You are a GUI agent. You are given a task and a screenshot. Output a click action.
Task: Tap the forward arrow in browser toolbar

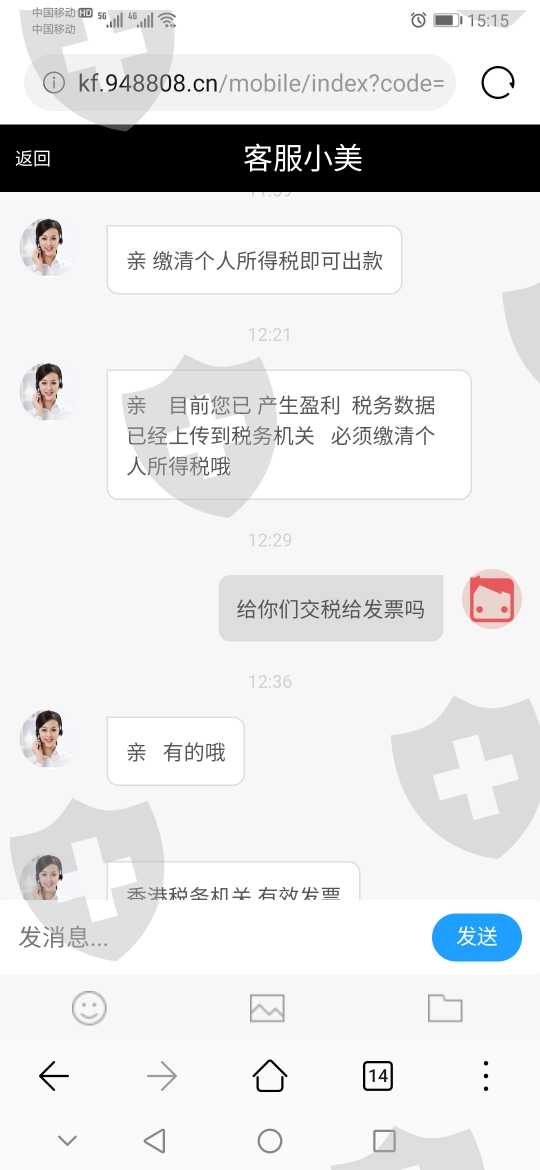(162, 1076)
